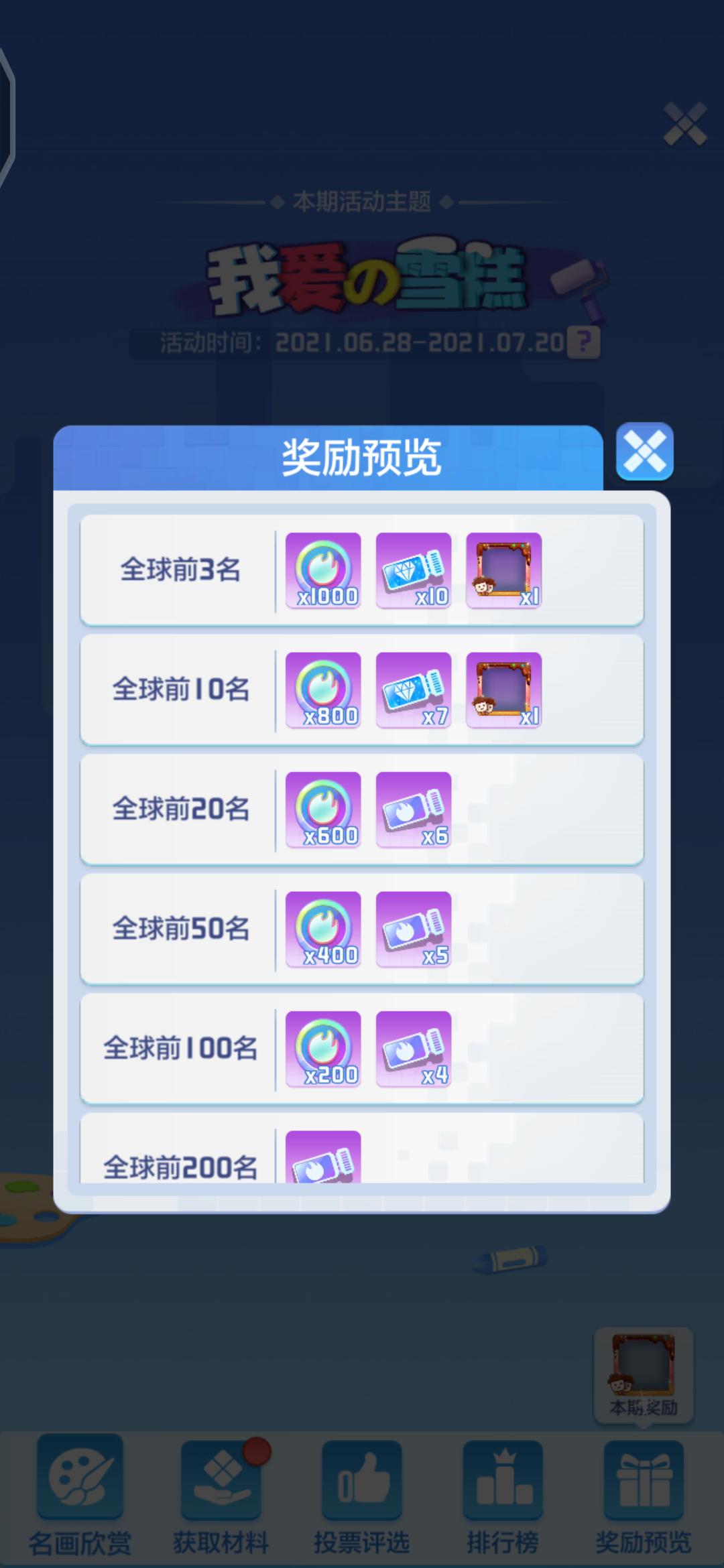Go to the 获取材料 tab

click(221, 1496)
